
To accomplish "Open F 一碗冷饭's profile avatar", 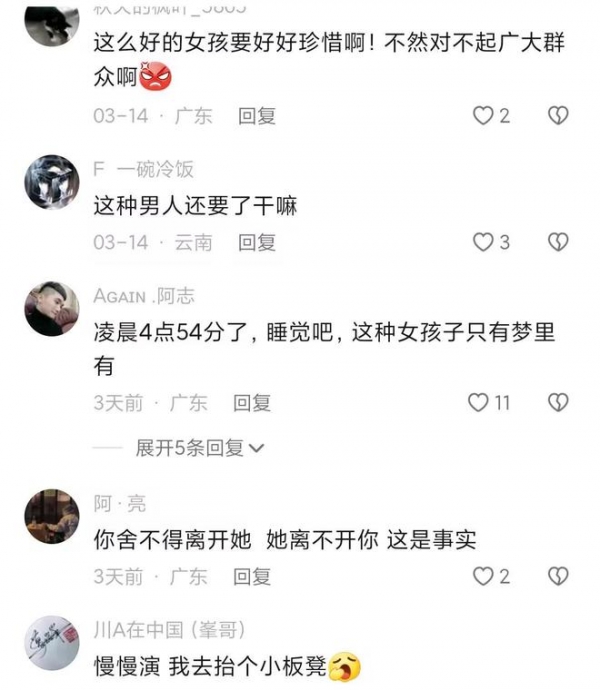I will pyautogui.click(x=51, y=182).
